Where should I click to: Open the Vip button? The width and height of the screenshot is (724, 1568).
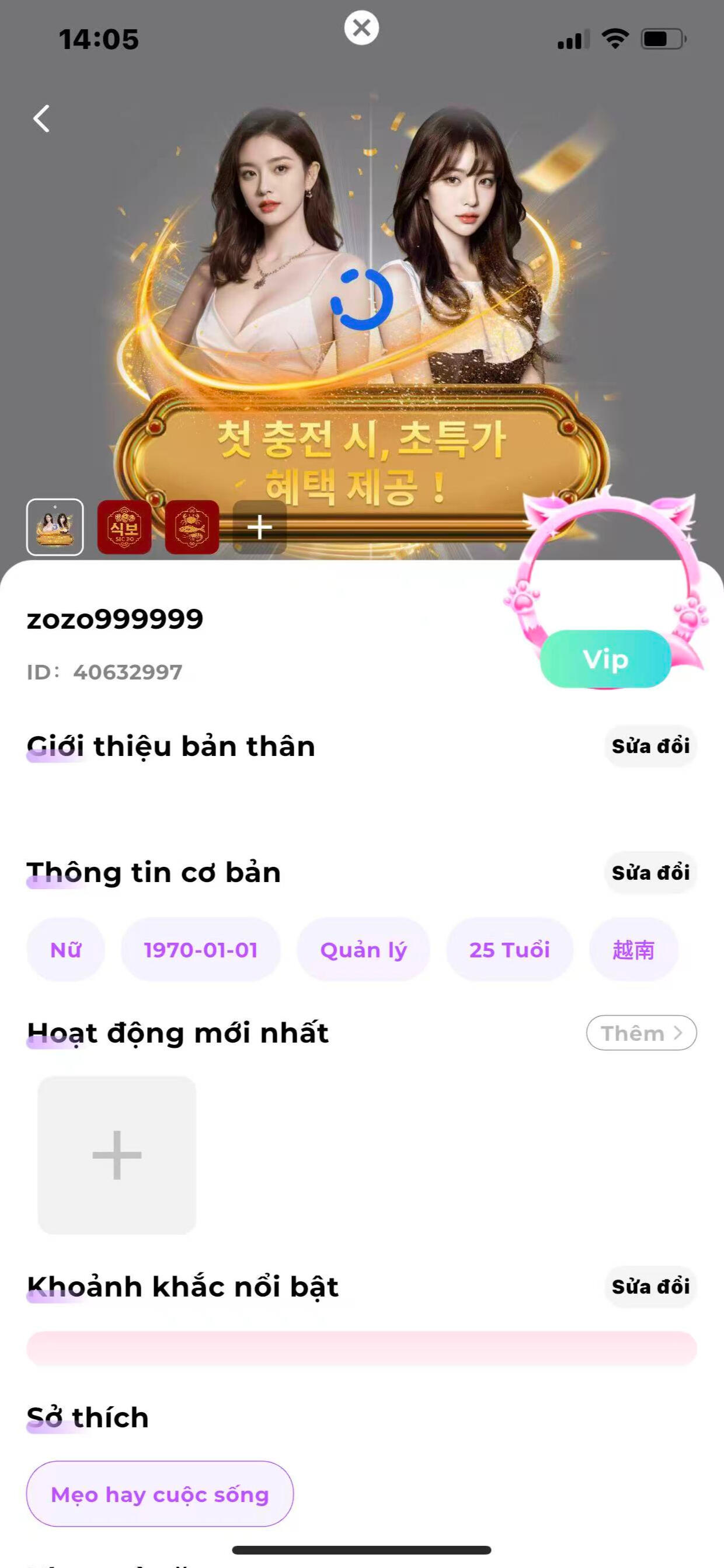tap(605, 659)
